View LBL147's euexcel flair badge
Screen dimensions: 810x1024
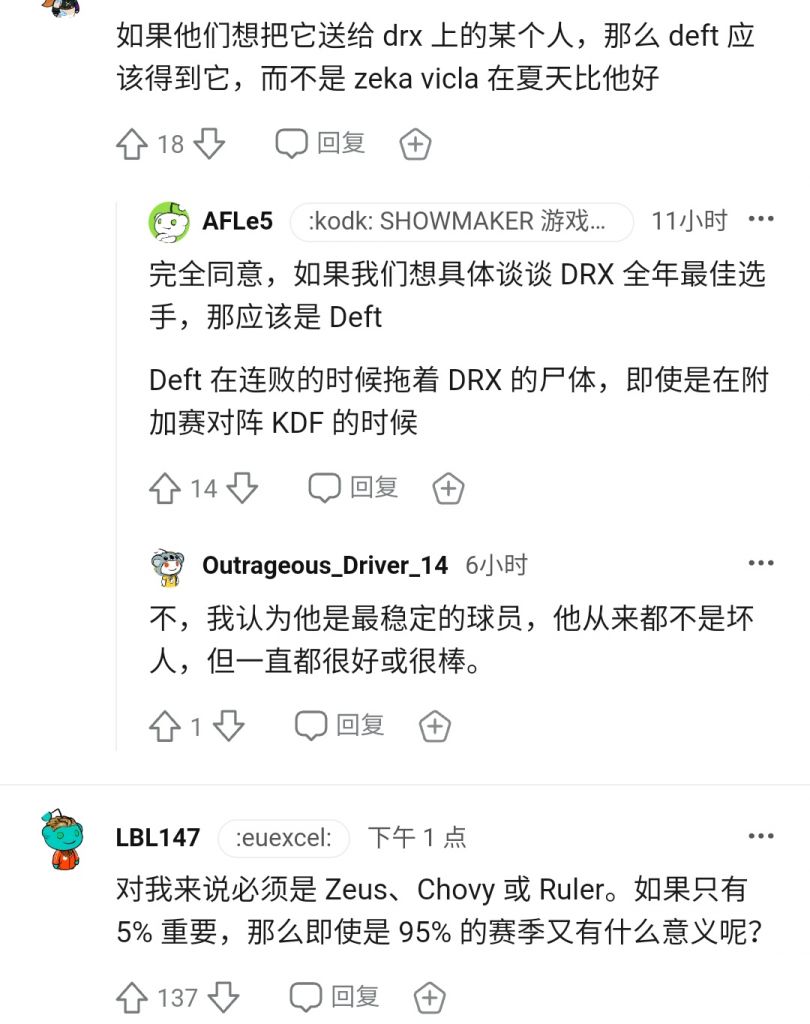(x=284, y=839)
